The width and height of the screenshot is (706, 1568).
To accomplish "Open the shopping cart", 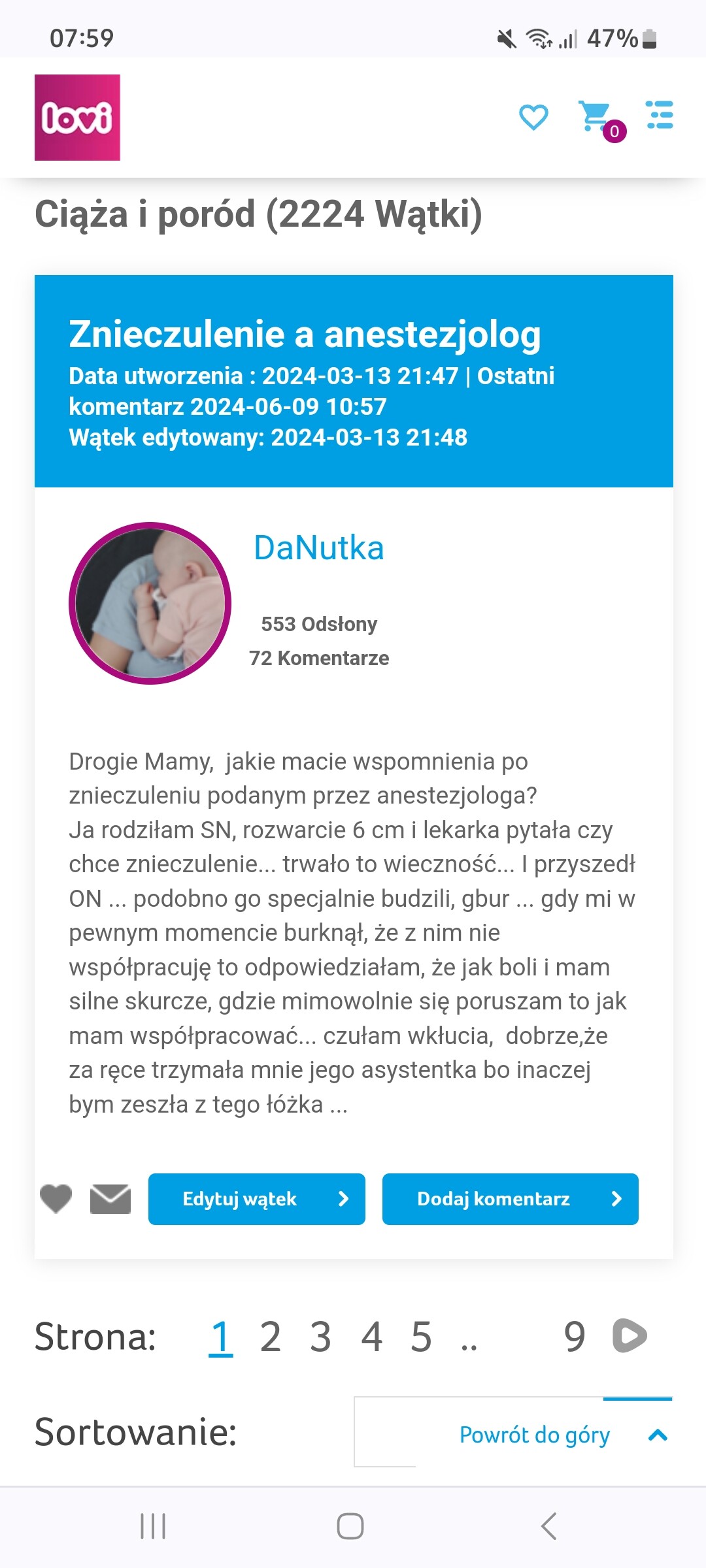I will tap(595, 116).
